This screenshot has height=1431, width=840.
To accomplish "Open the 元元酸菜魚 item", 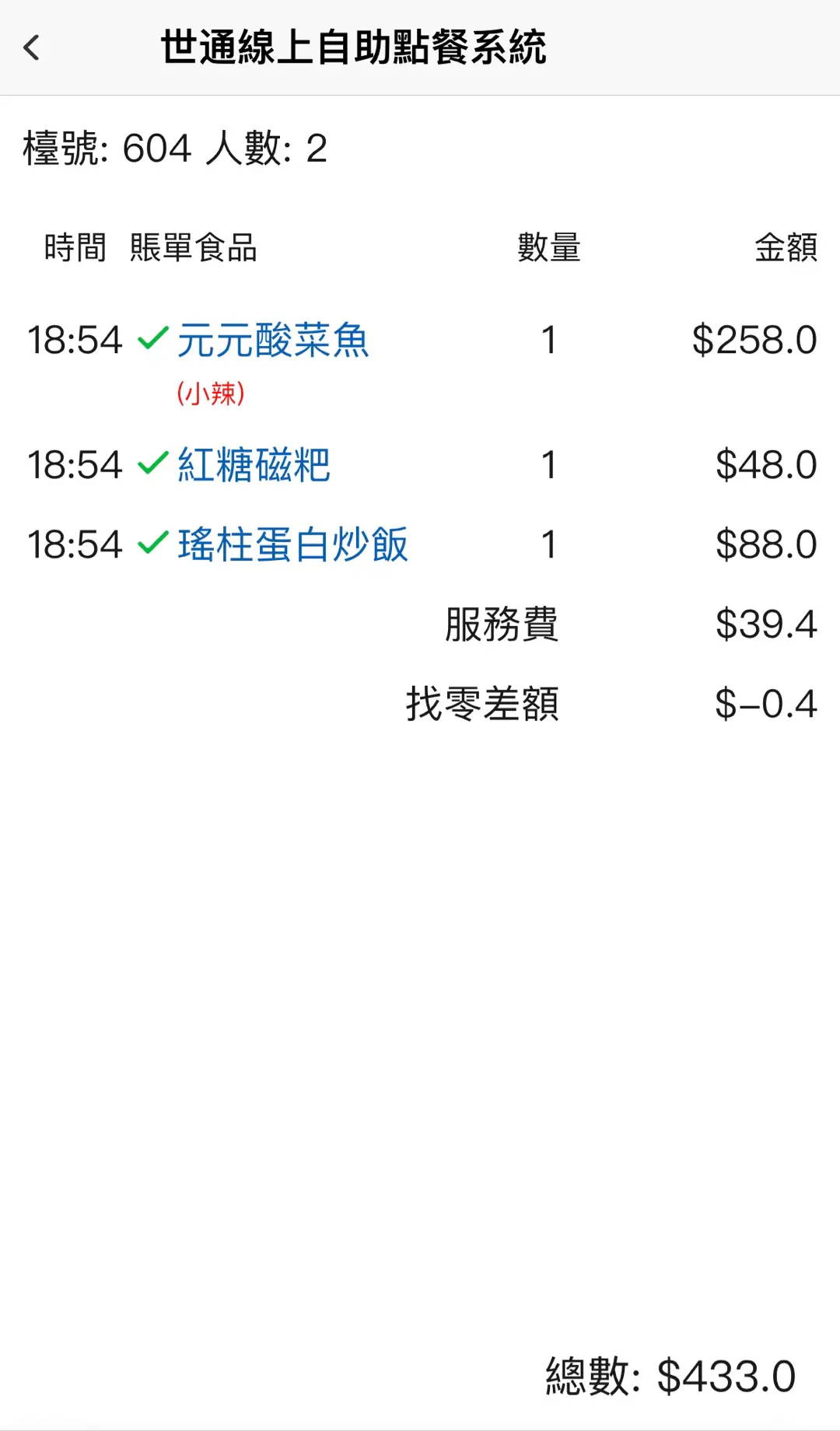I will (x=273, y=341).
